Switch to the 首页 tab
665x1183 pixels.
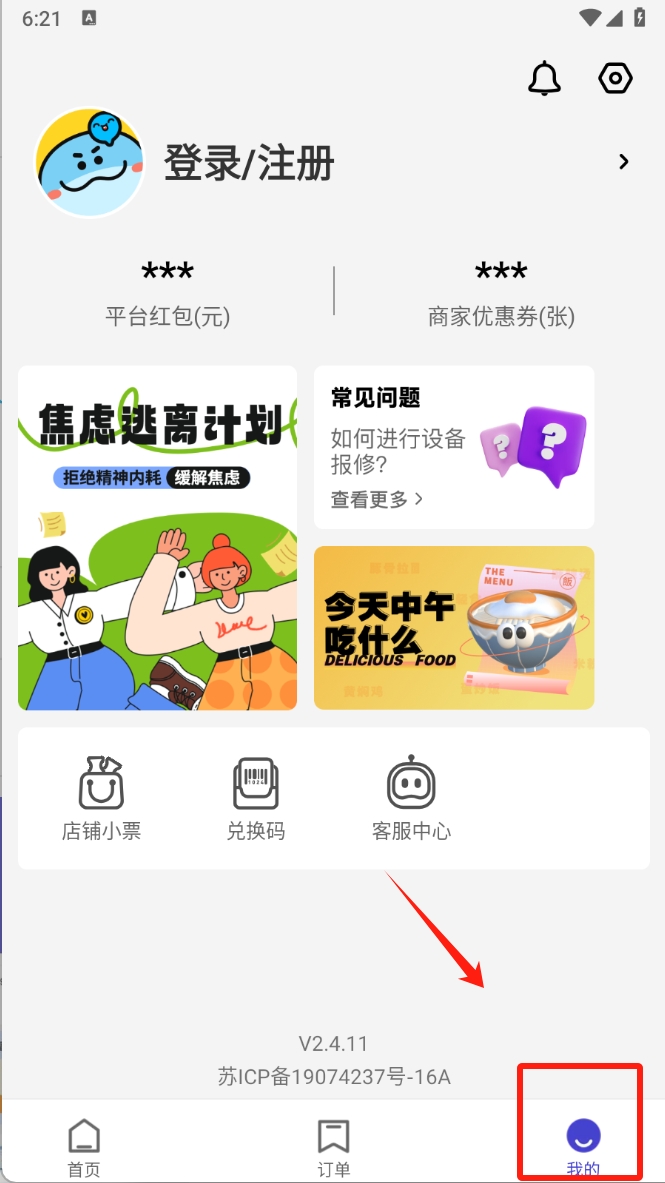click(84, 1148)
